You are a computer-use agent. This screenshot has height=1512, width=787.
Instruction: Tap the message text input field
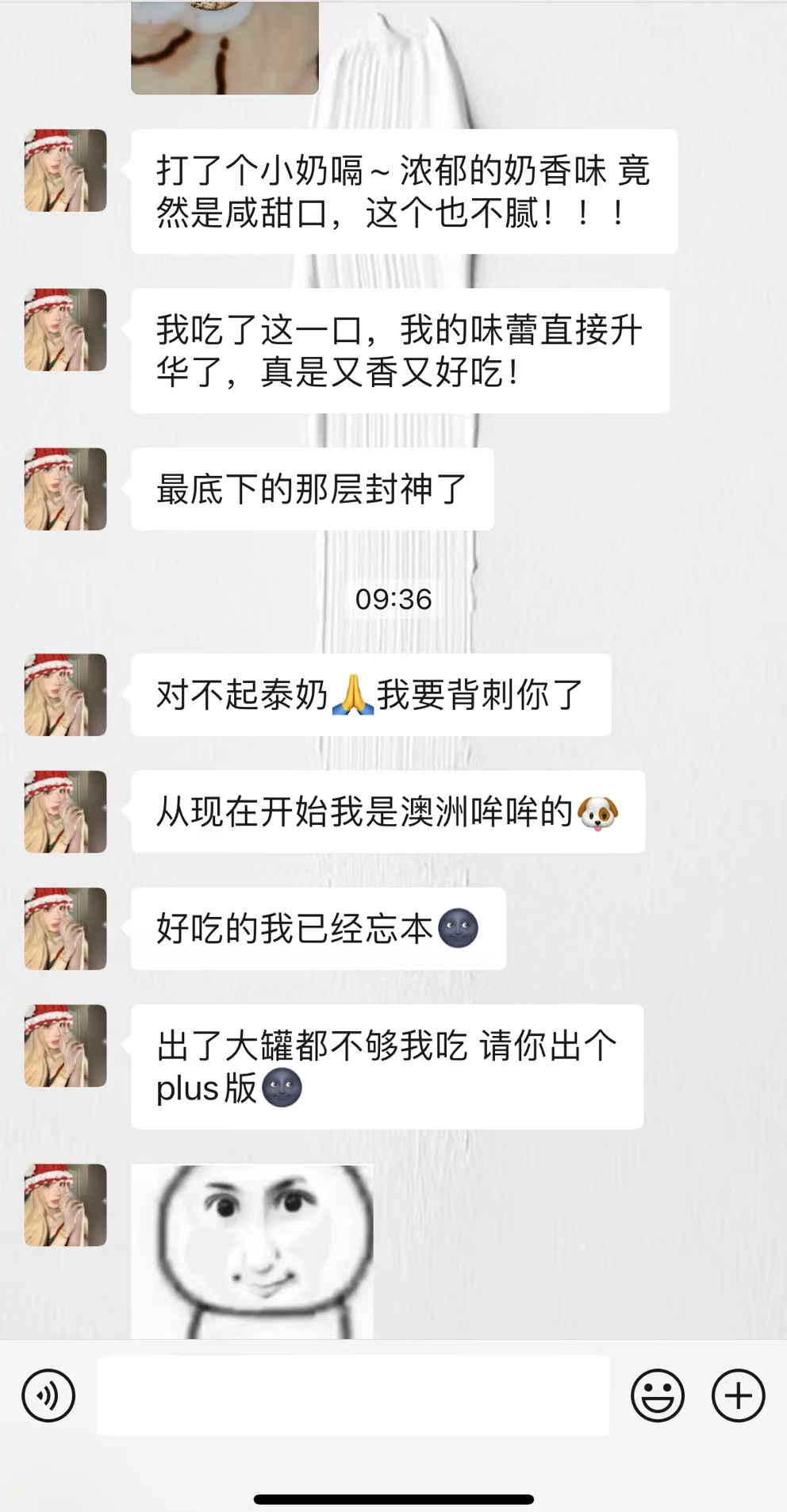(353, 1395)
